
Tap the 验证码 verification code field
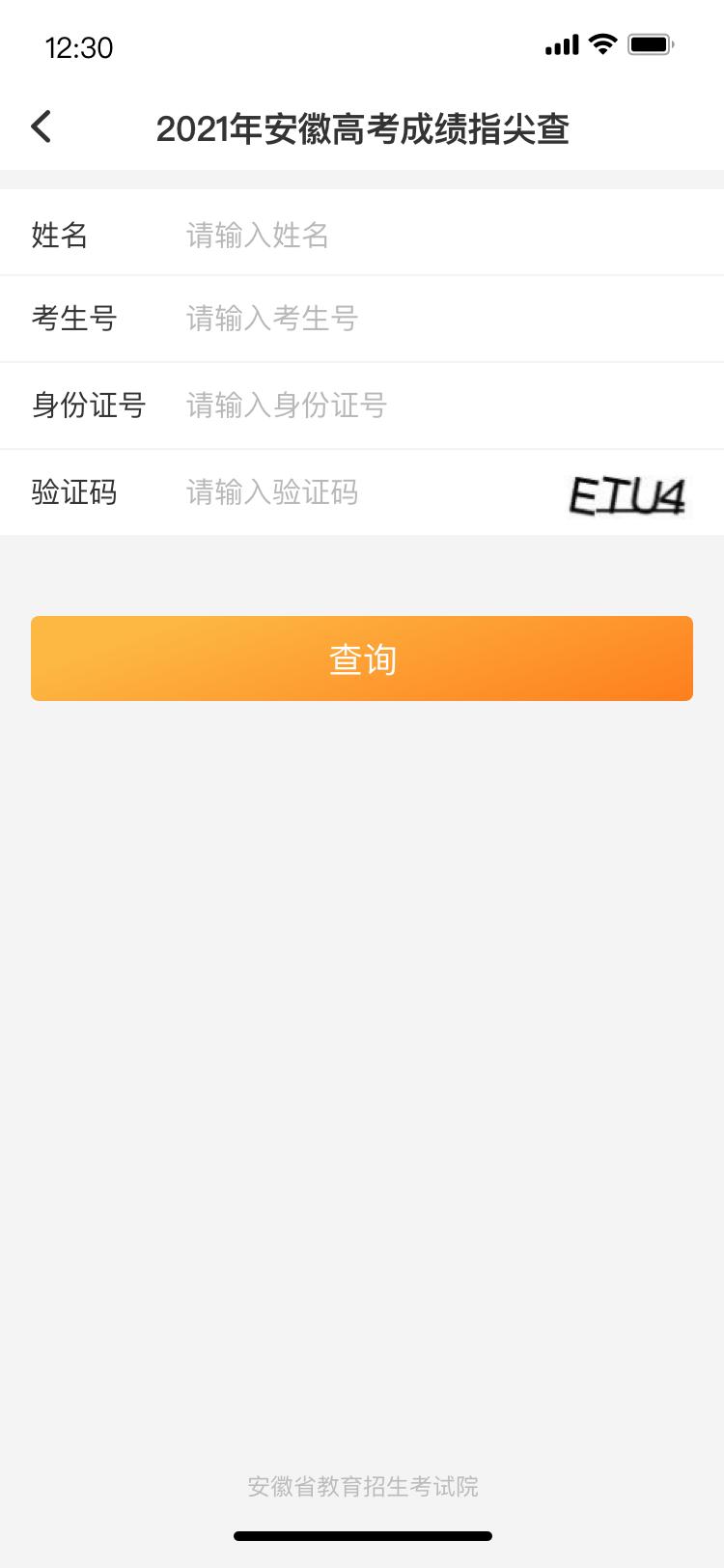tap(357, 492)
